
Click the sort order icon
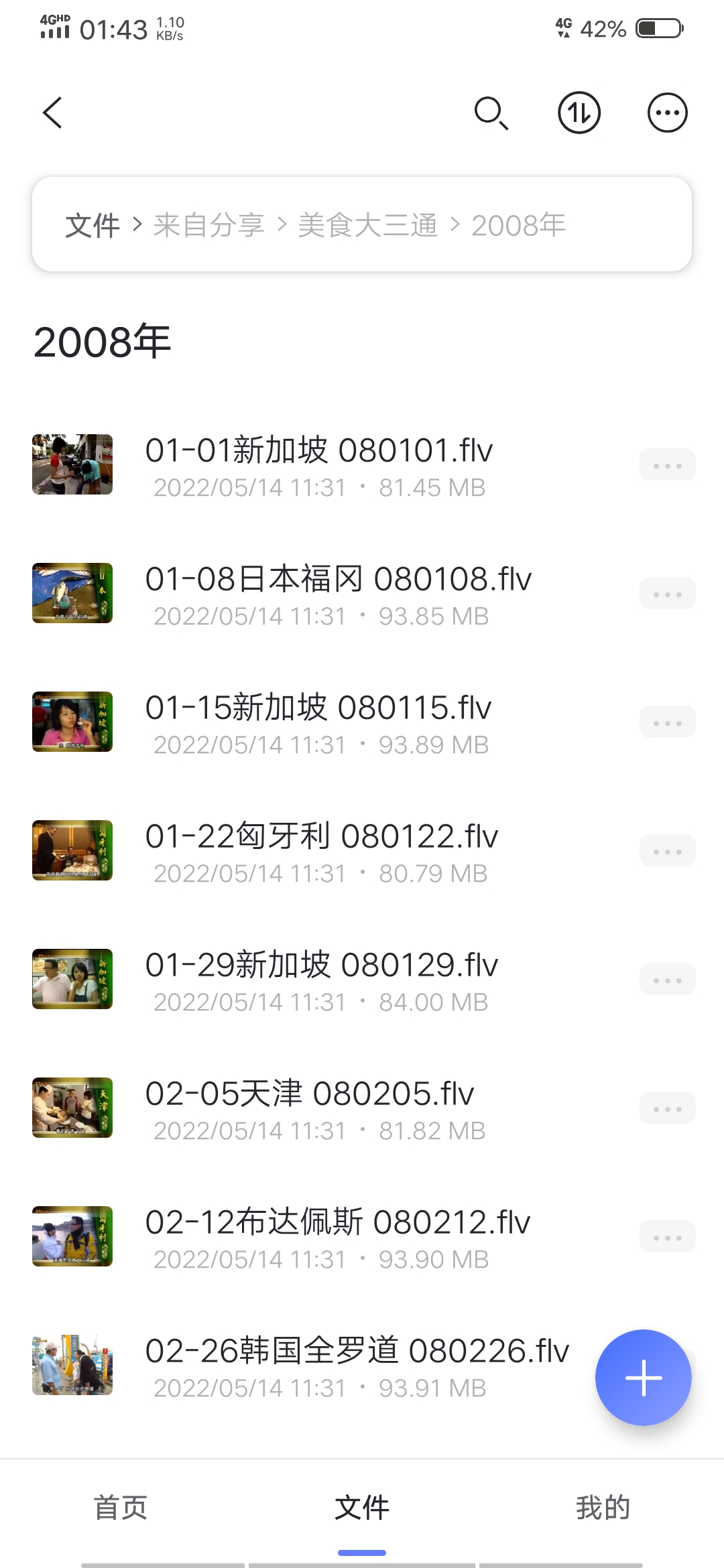pos(579,113)
